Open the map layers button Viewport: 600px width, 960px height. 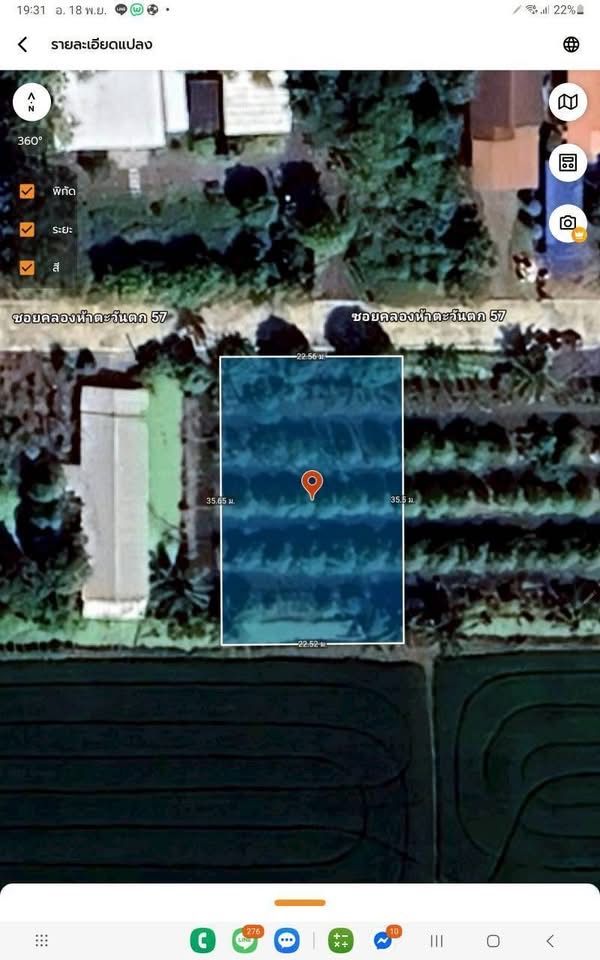[x=568, y=102]
